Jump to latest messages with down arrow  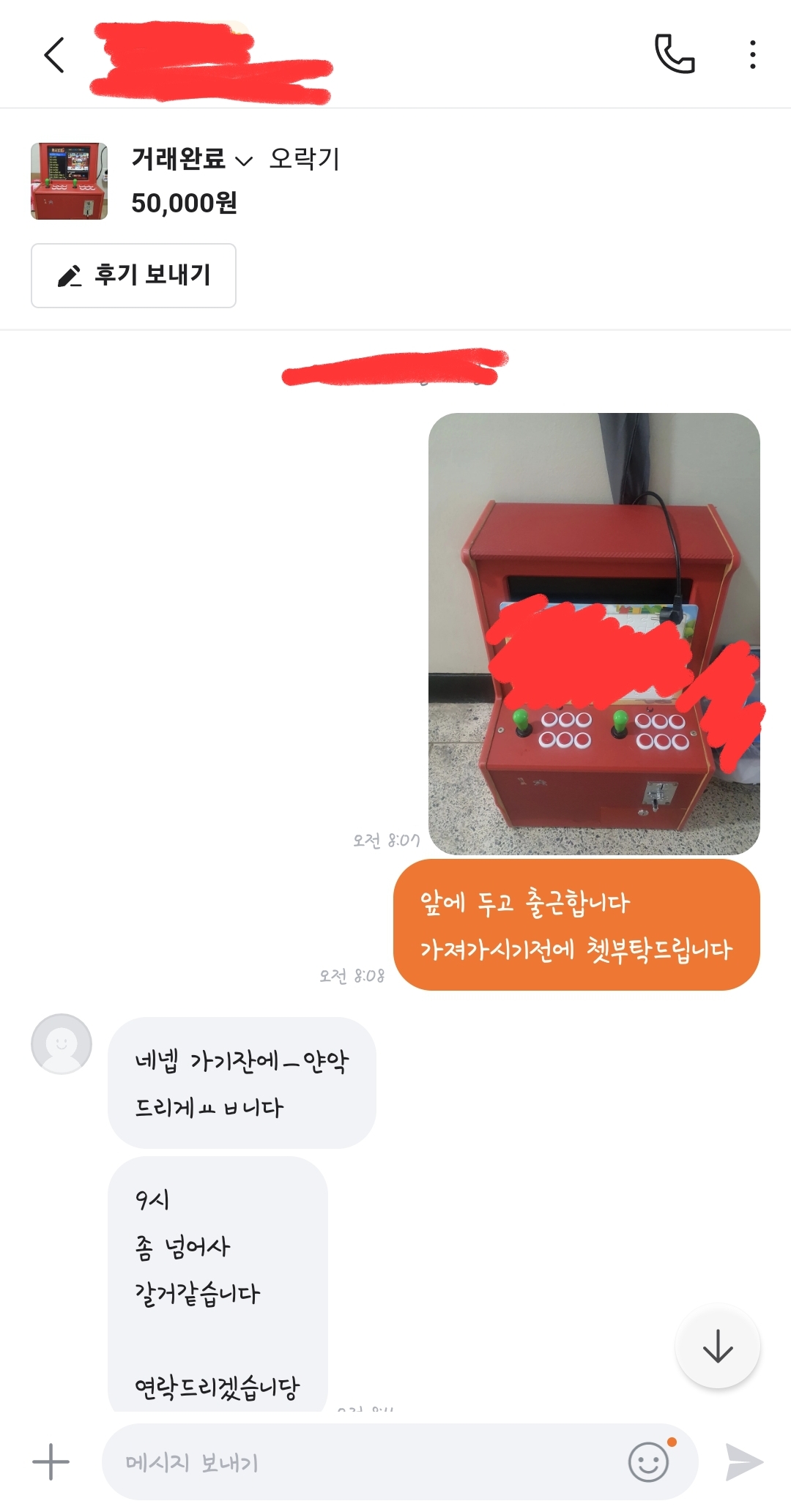click(718, 1346)
